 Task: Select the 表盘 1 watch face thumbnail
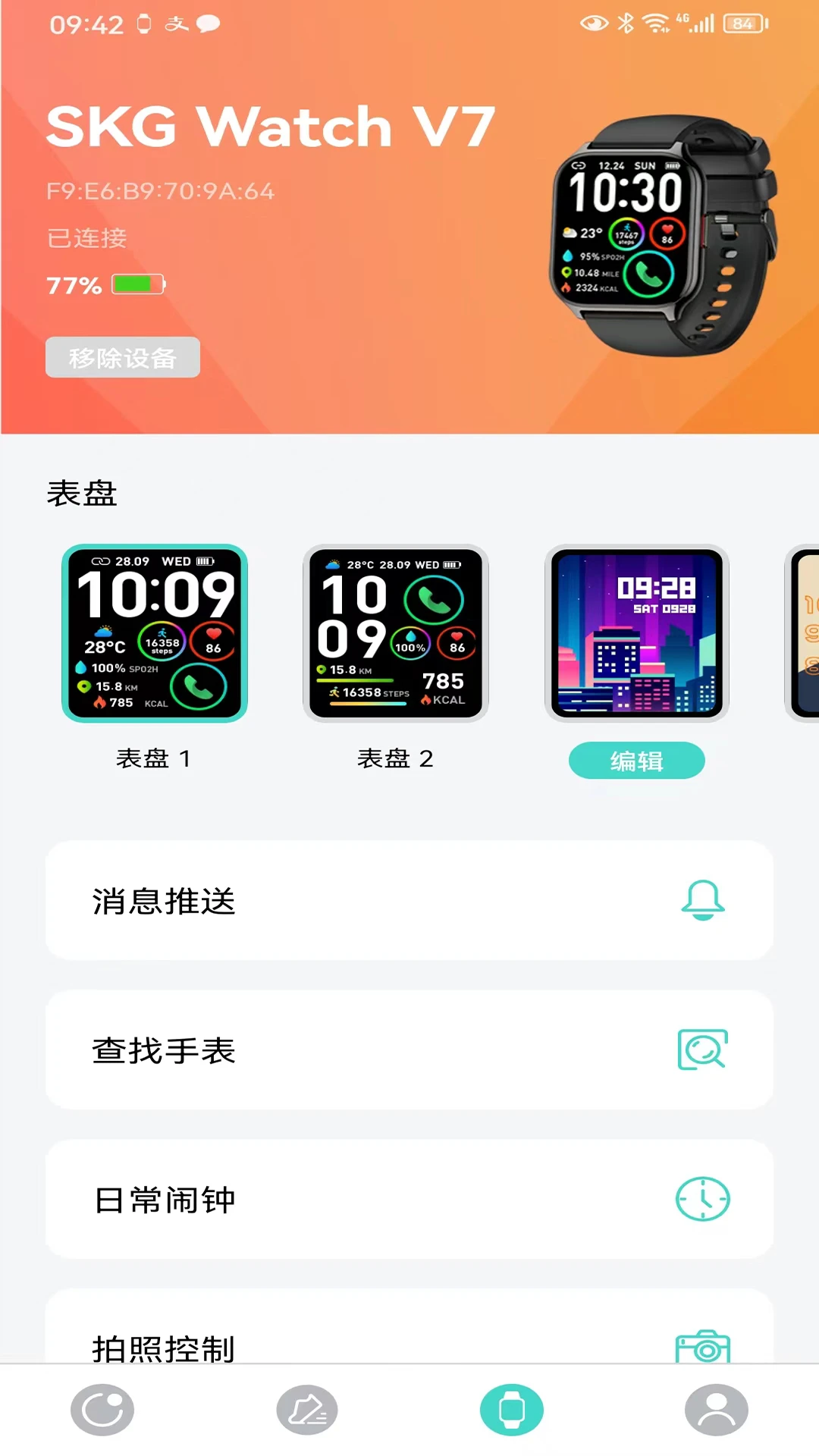pyautogui.click(x=154, y=635)
